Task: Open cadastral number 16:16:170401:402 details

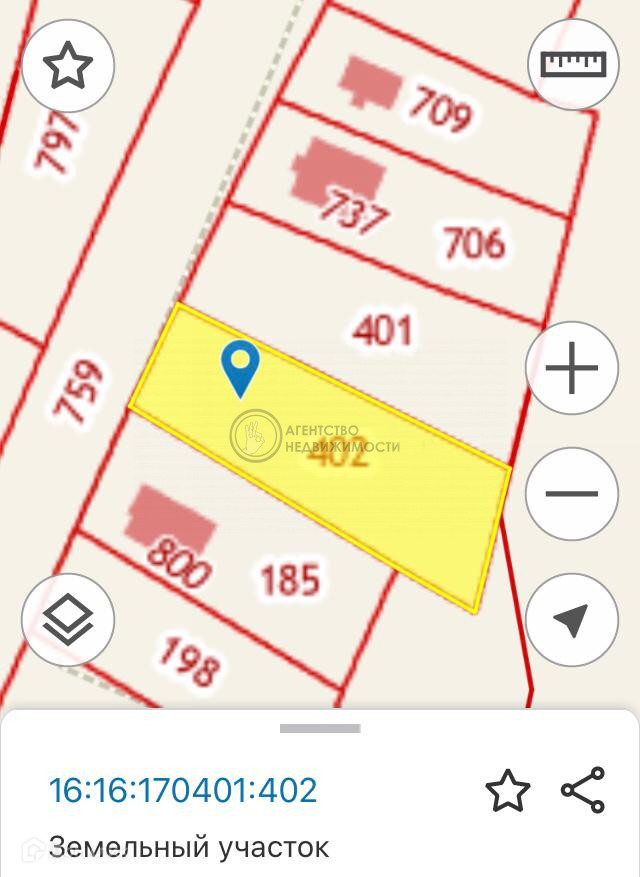Action: click(x=183, y=790)
